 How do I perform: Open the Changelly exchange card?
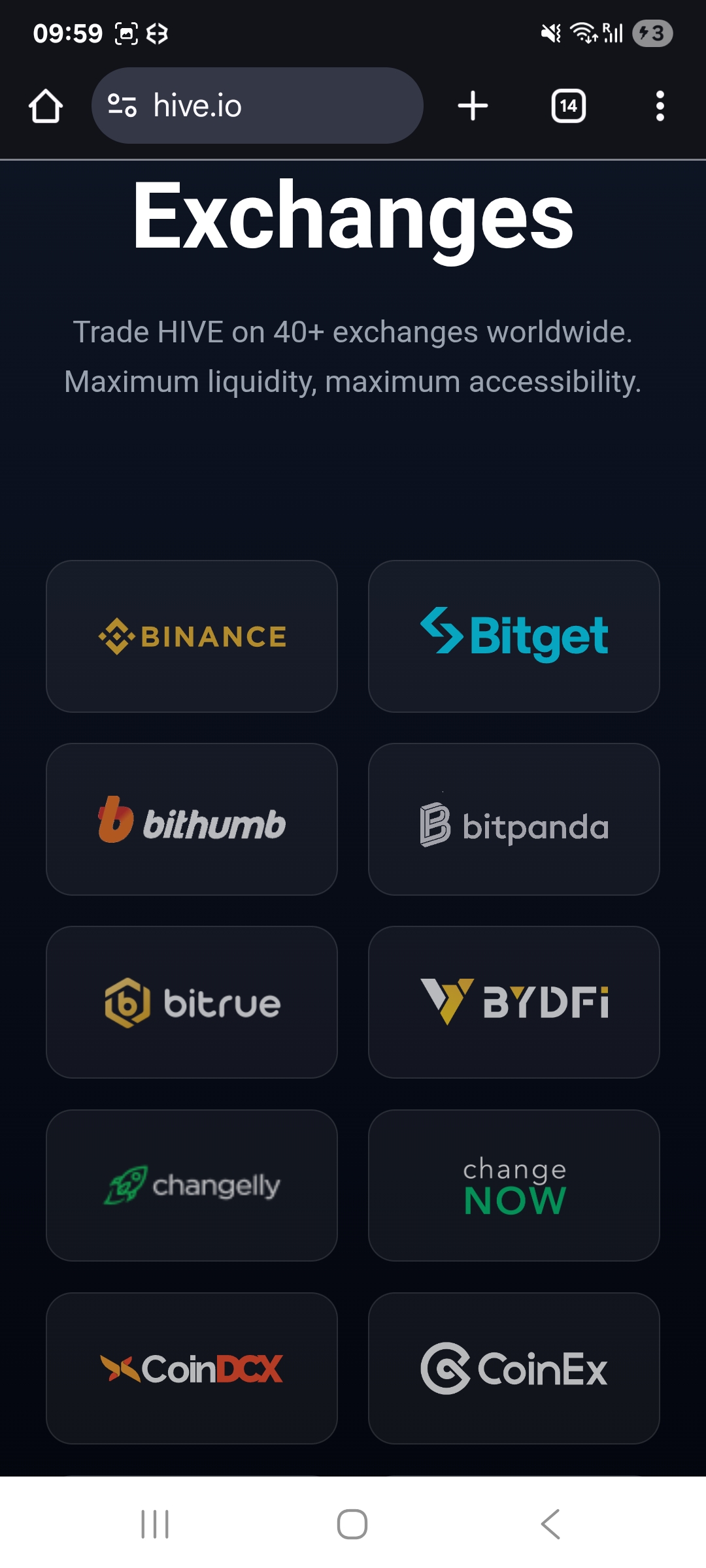coord(192,1185)
